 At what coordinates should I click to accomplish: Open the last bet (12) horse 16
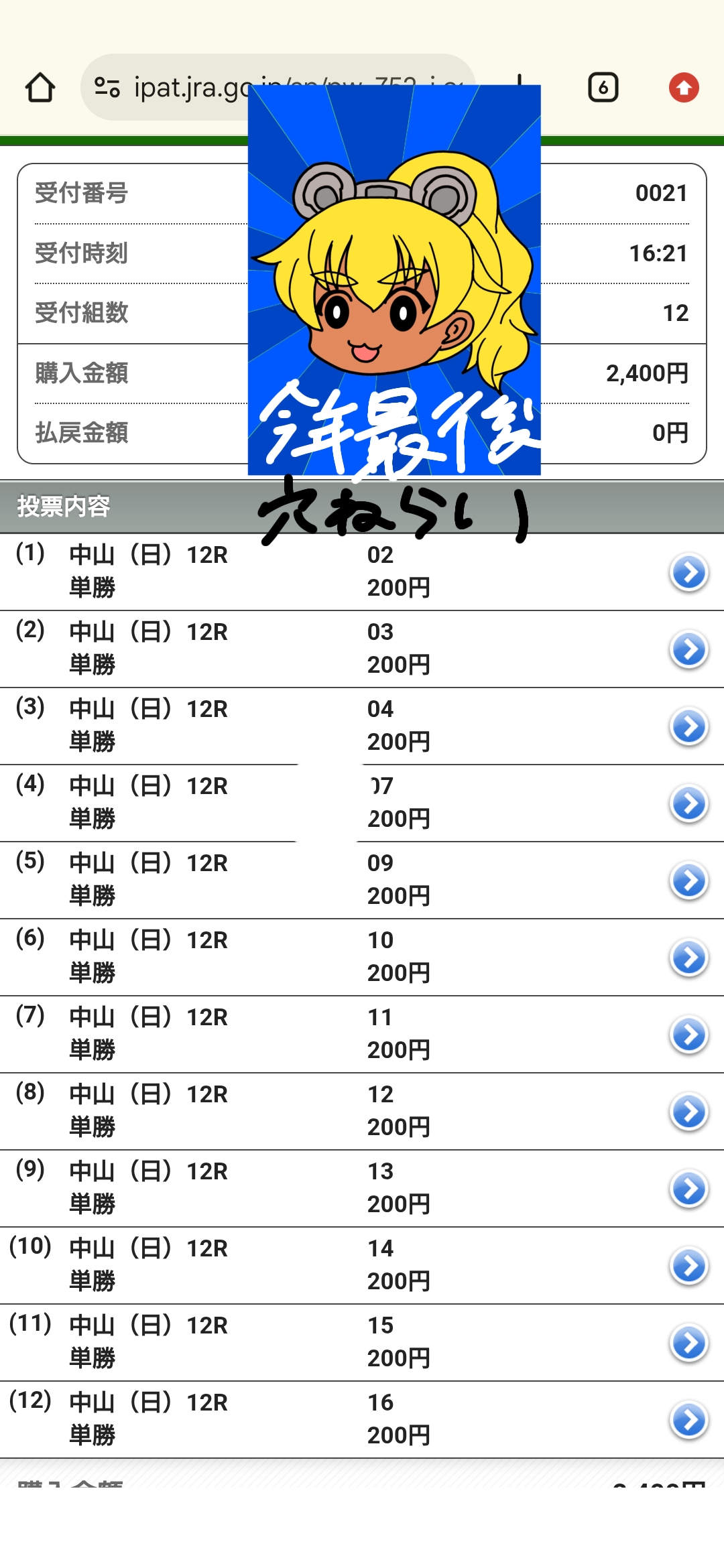[x=688, y=1421]
